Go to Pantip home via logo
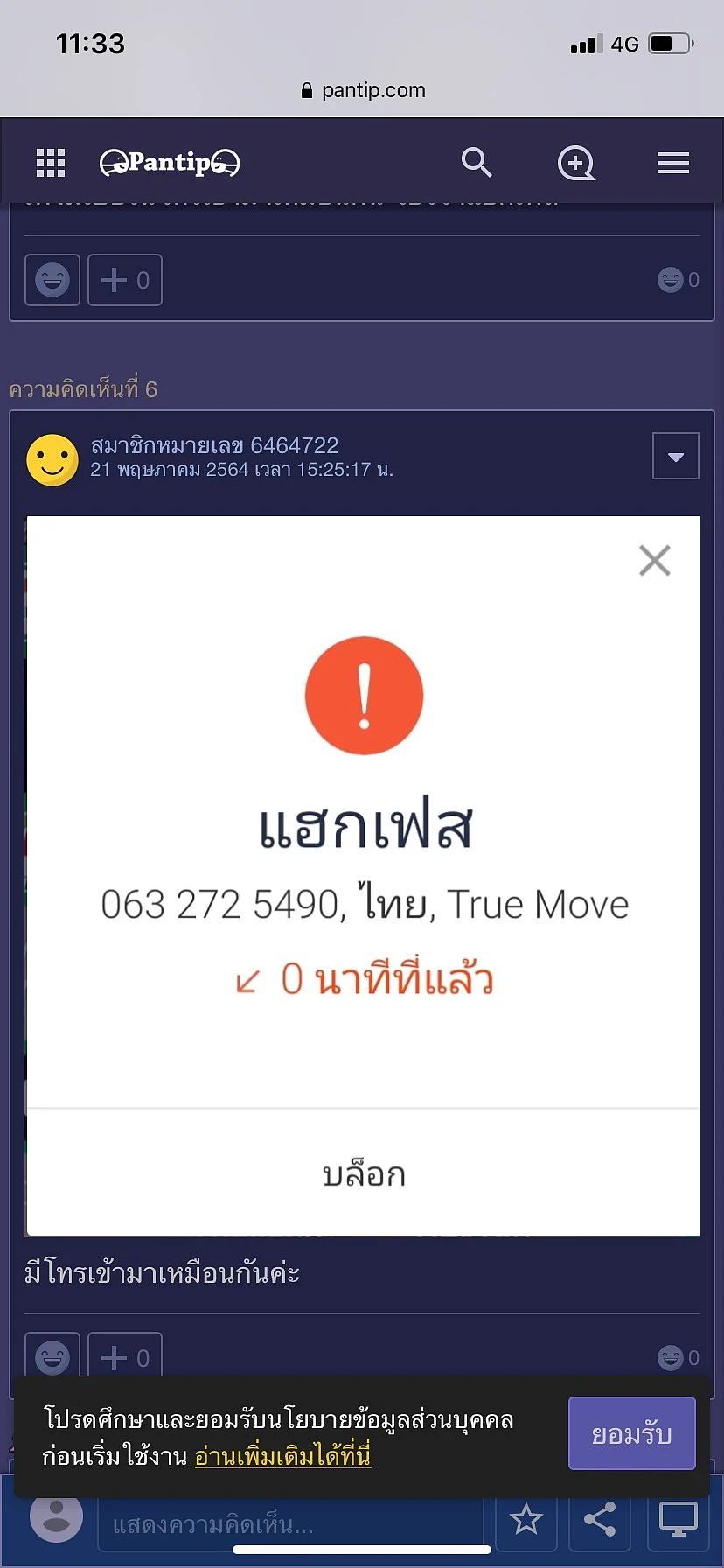This screenshot has width=724, height=1568. 170,163
